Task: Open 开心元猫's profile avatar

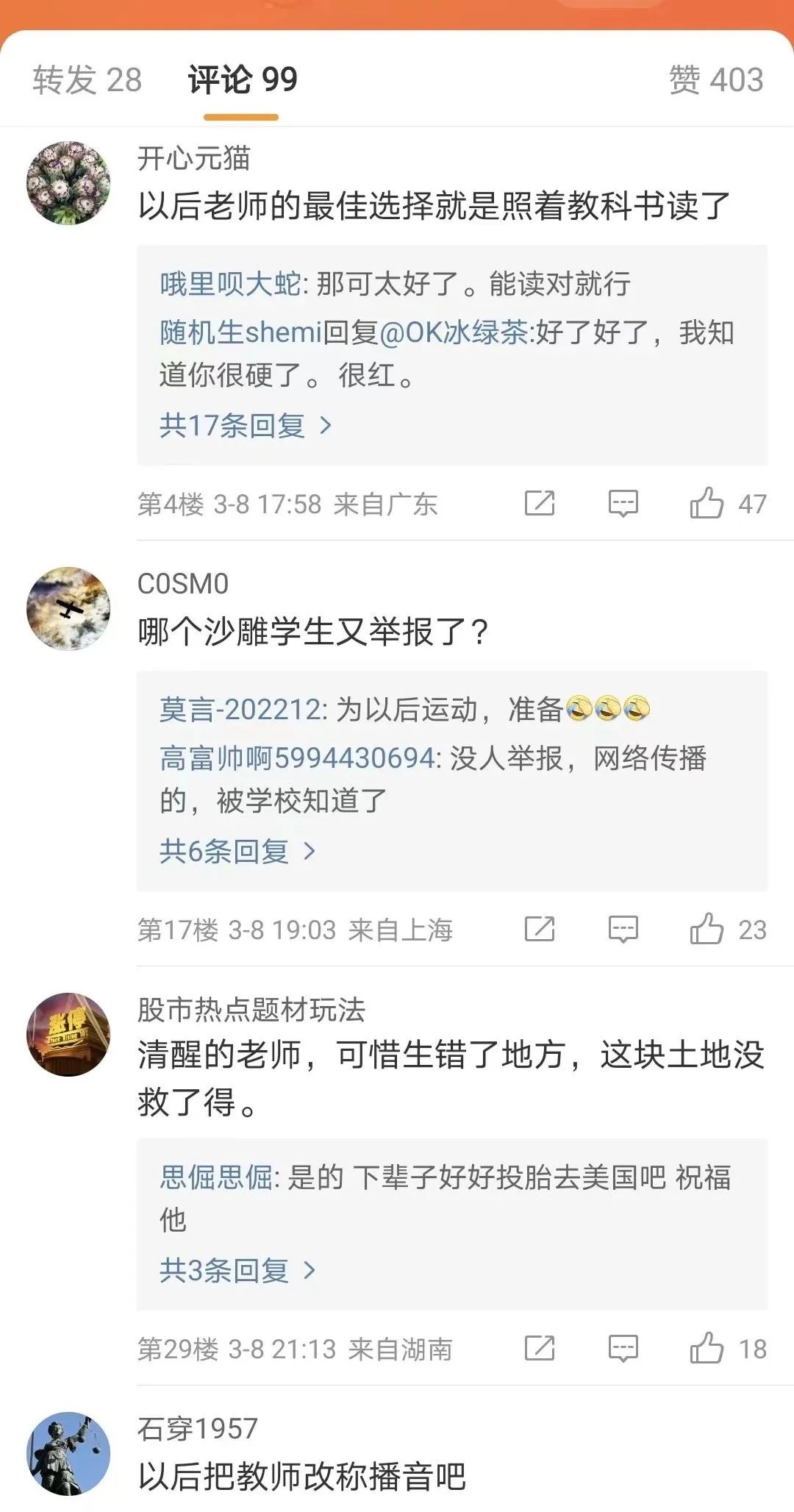Action: [68, 182]
